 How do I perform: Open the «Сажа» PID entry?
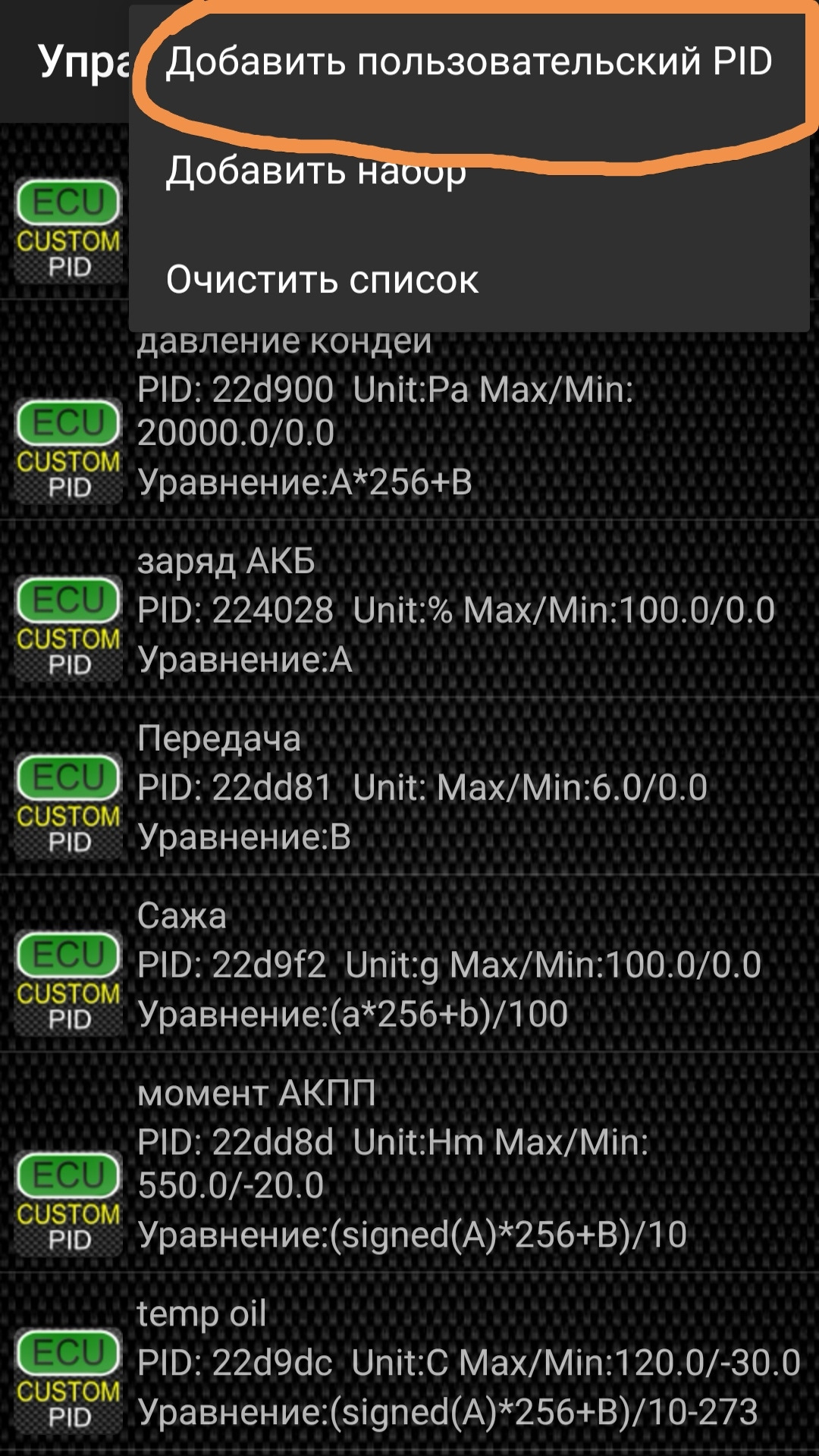[409, 965]
